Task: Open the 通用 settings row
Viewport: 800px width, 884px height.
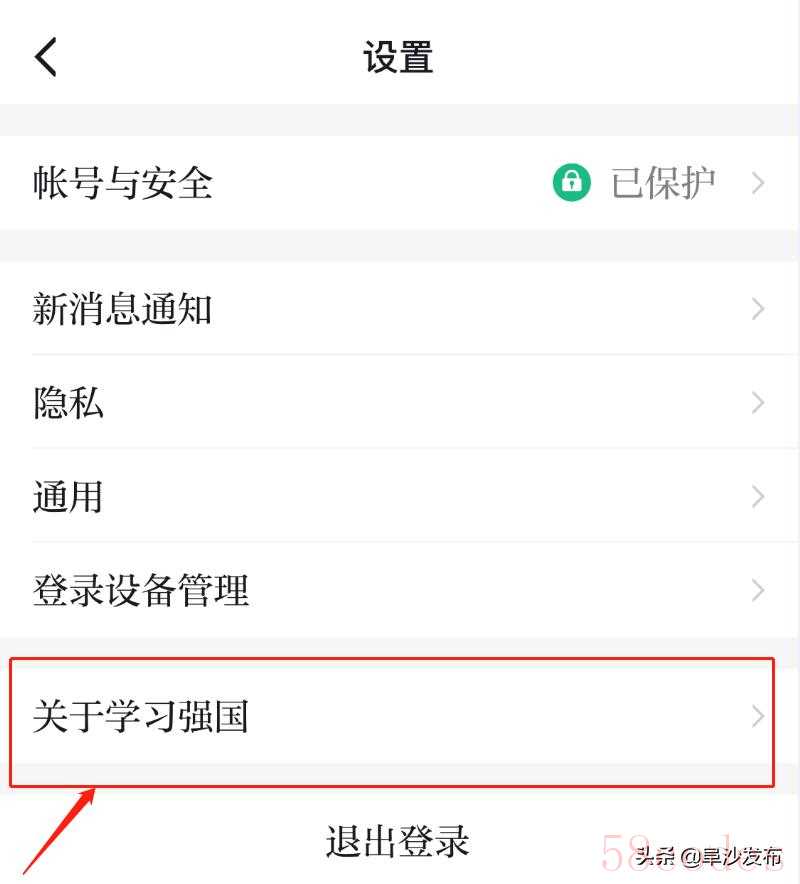Action: [x=400, y=497]
